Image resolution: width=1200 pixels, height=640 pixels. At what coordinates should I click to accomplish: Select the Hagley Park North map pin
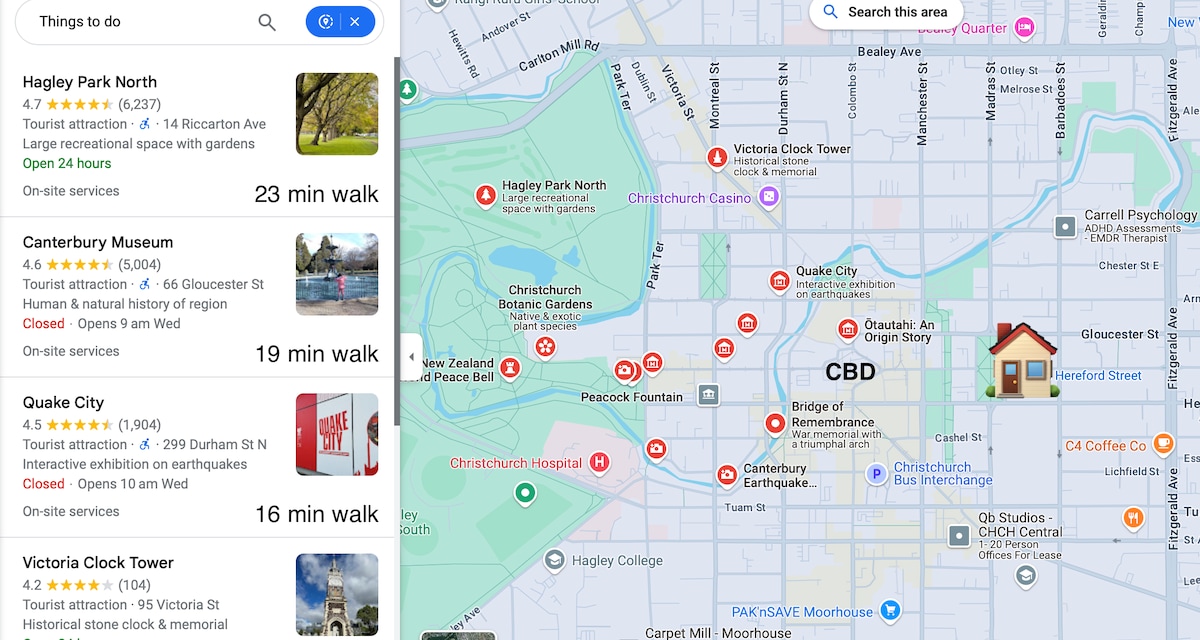click(x=485, y=195)
